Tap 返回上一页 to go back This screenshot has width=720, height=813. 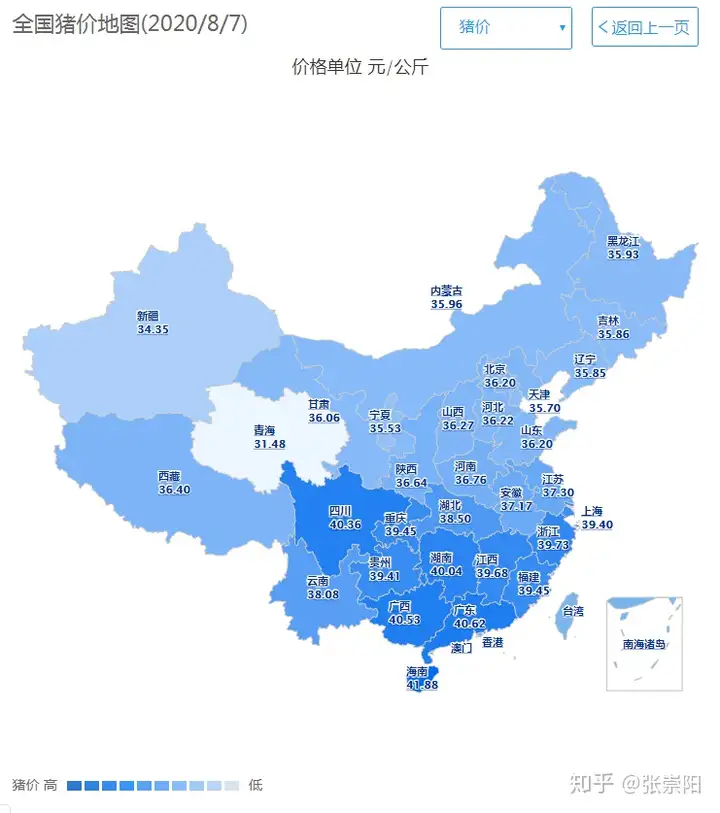(x=645, y=27)
